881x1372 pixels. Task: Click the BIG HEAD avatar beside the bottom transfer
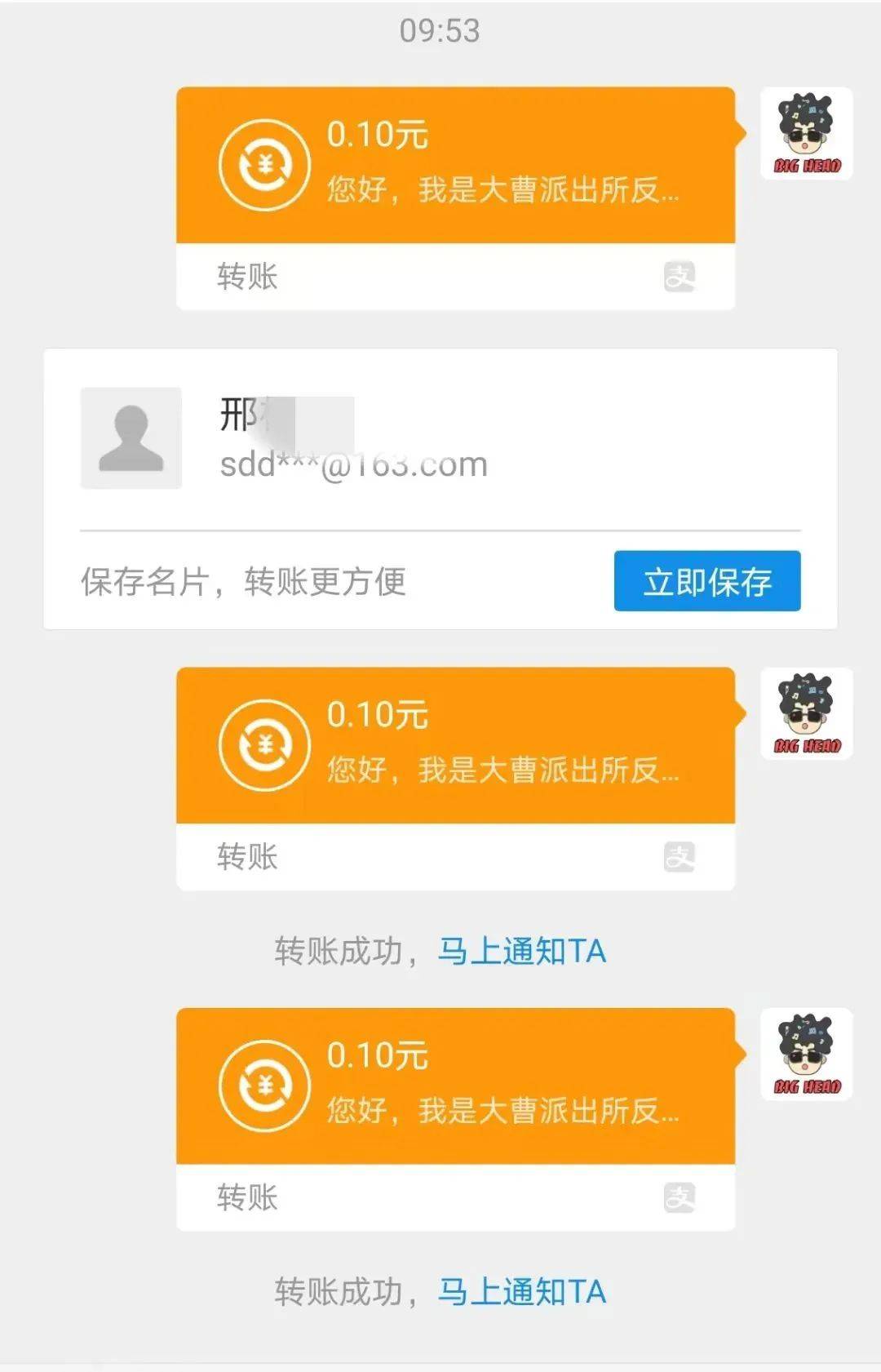click(806, 1055)
